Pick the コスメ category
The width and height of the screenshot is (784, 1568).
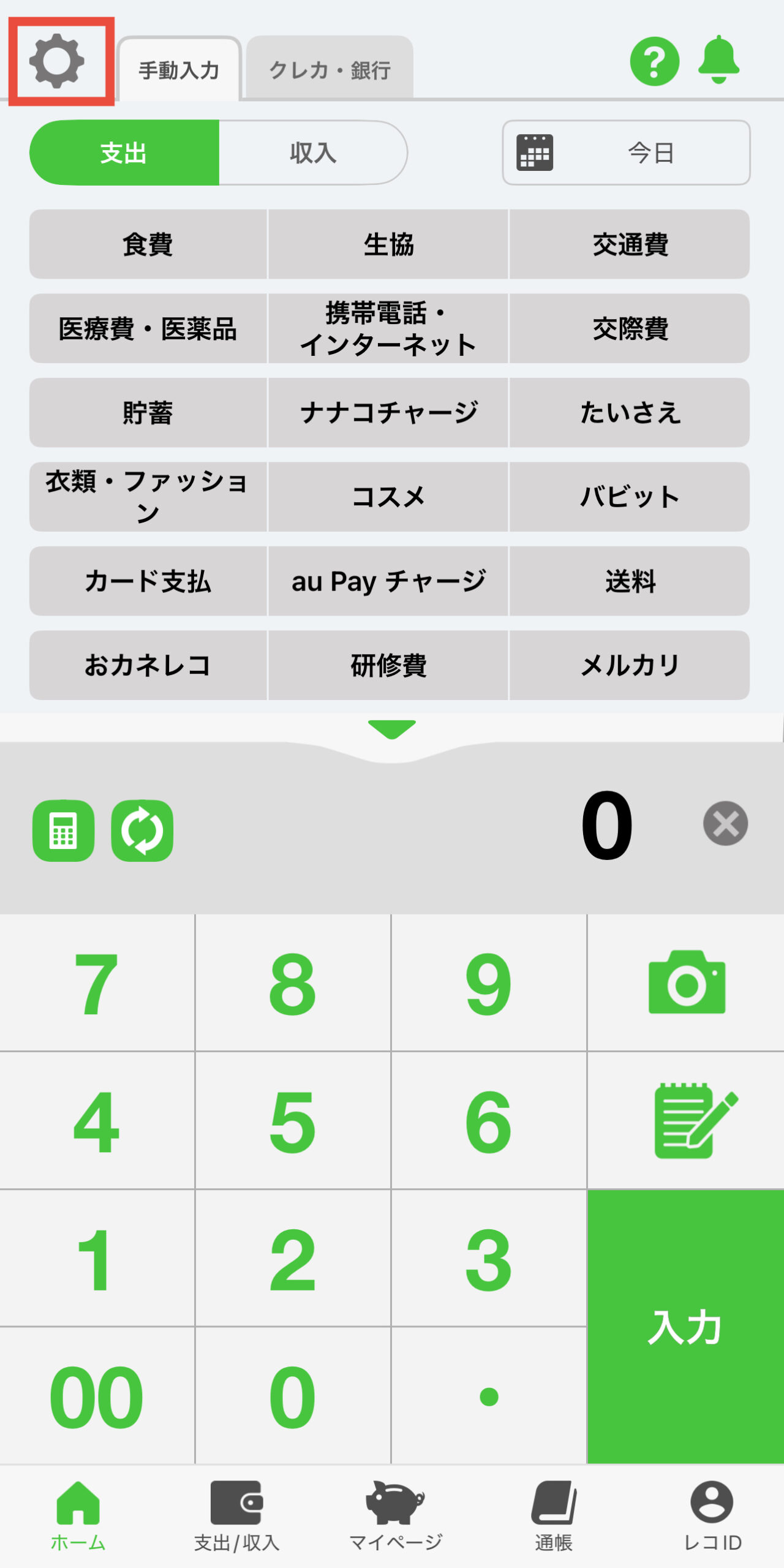[388, 497]
